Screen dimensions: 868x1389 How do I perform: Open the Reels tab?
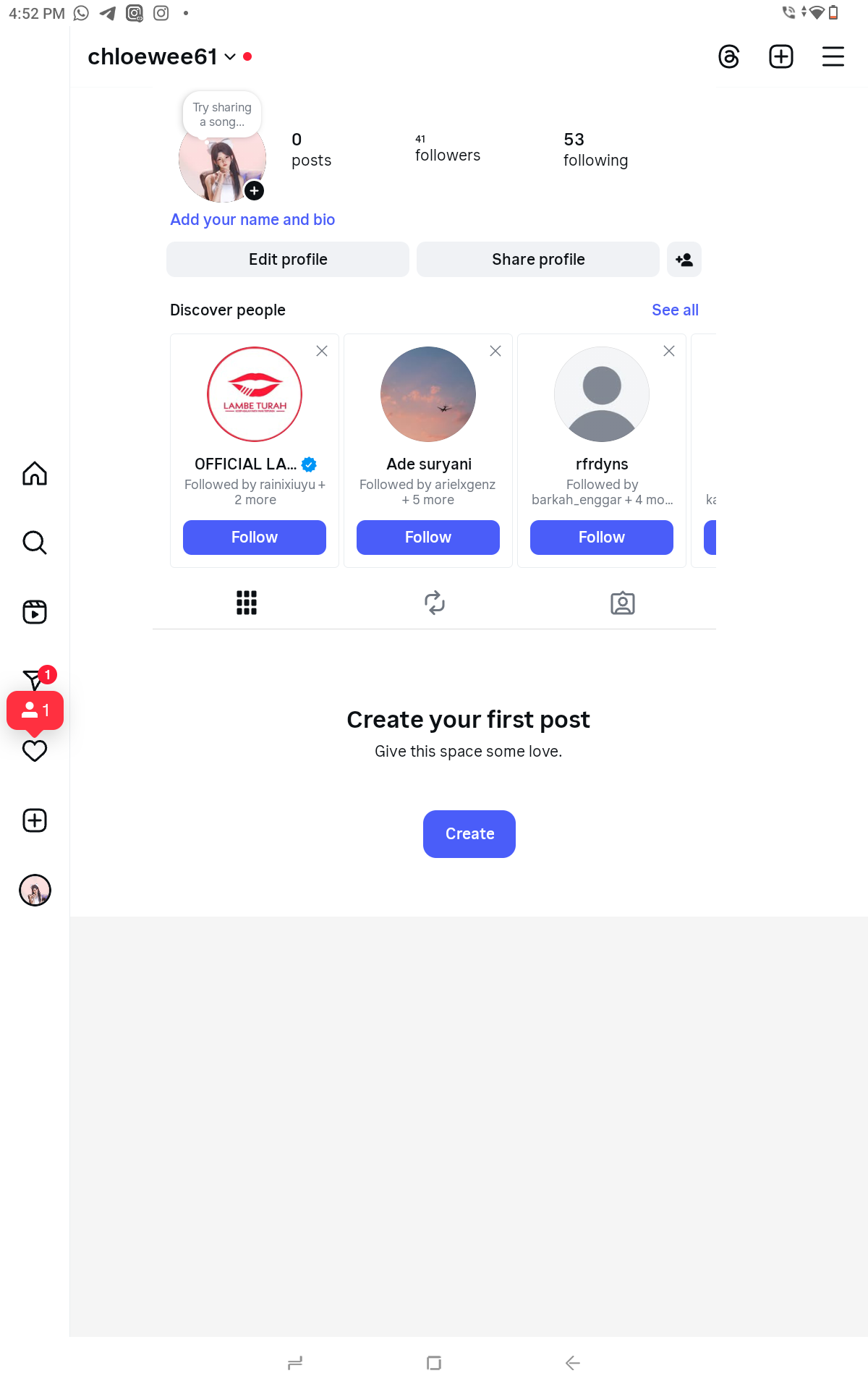(35, 612)
